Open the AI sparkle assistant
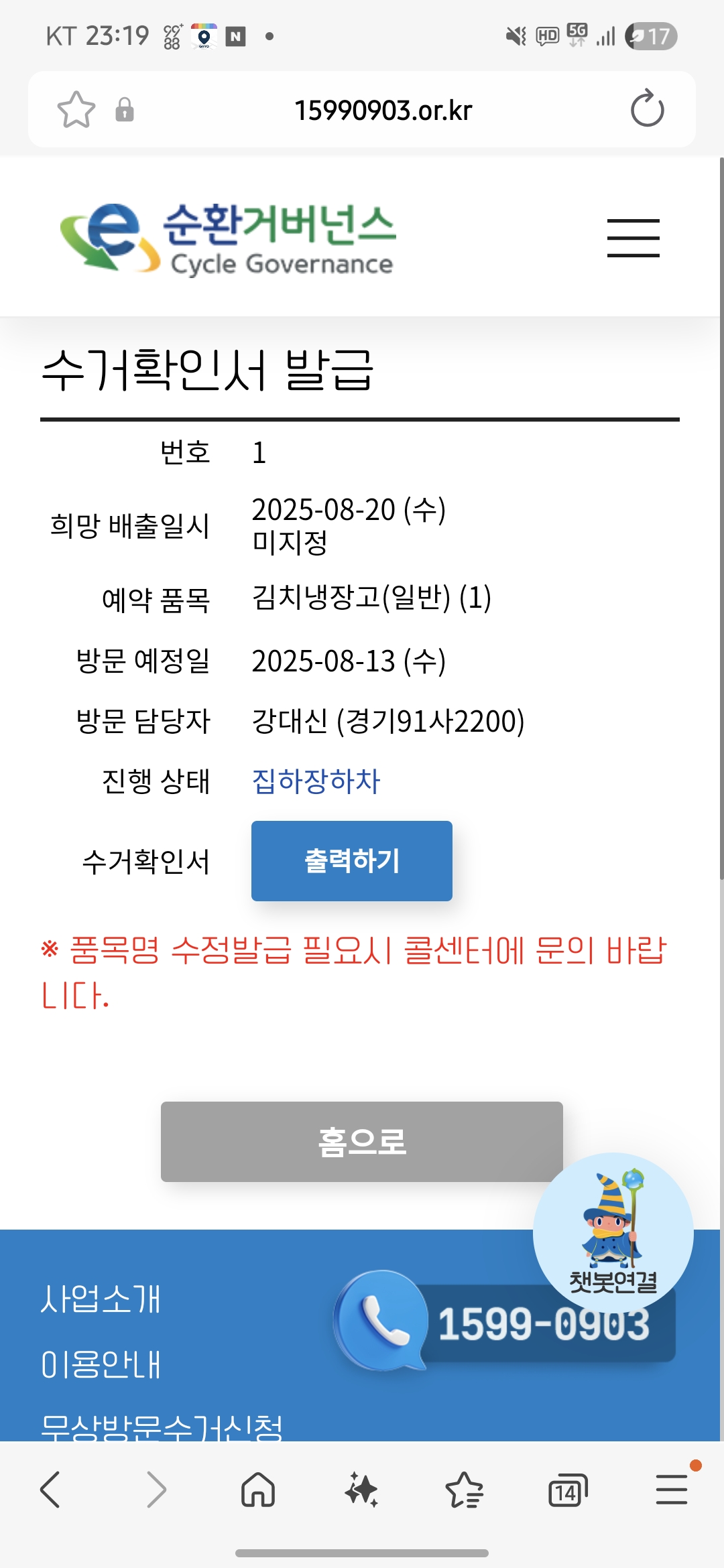This screenshot has width=724, height=1568. pyautogui.click(x=362, y=1490)
